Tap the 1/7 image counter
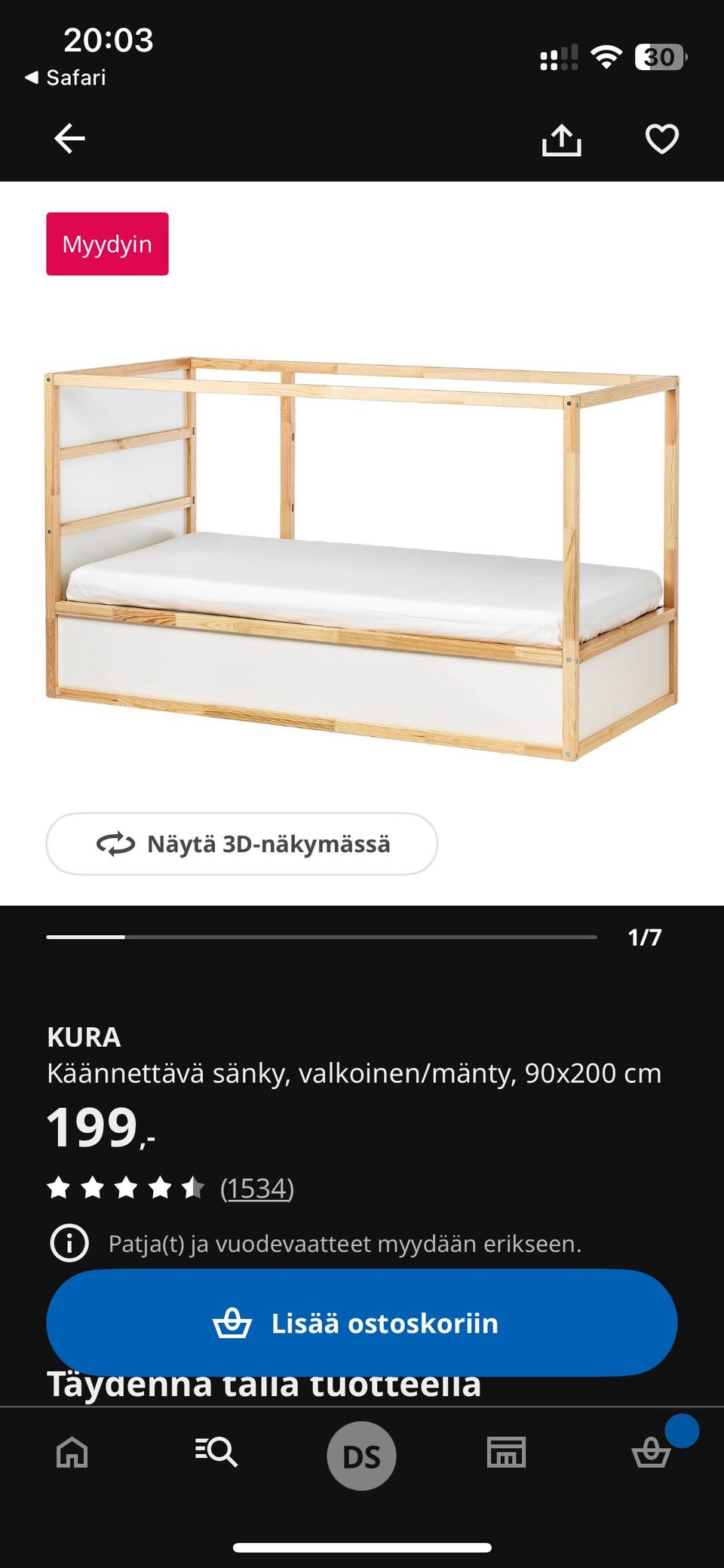The image size is (724, 1568). (645, 937)
